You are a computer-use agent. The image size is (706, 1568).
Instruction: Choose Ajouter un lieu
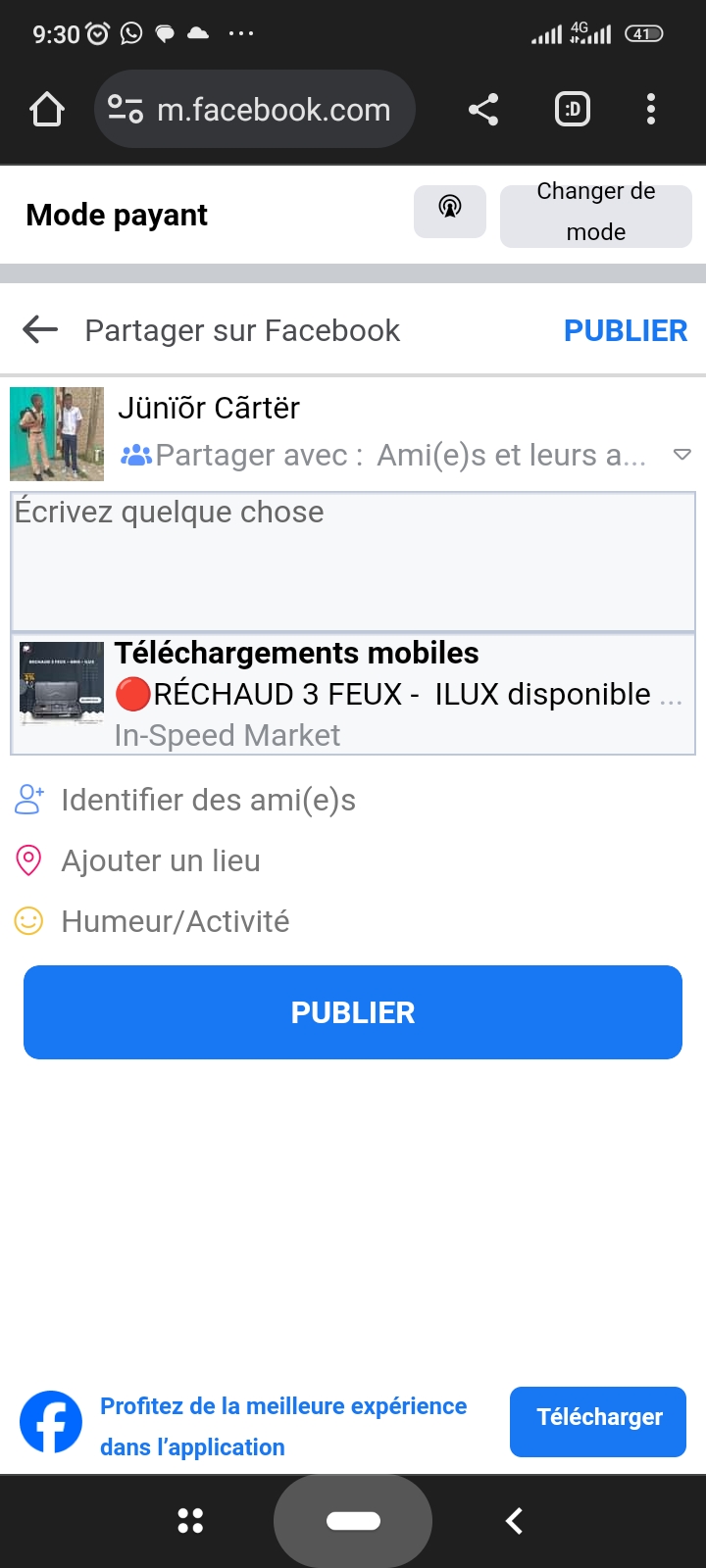[161, 861]
